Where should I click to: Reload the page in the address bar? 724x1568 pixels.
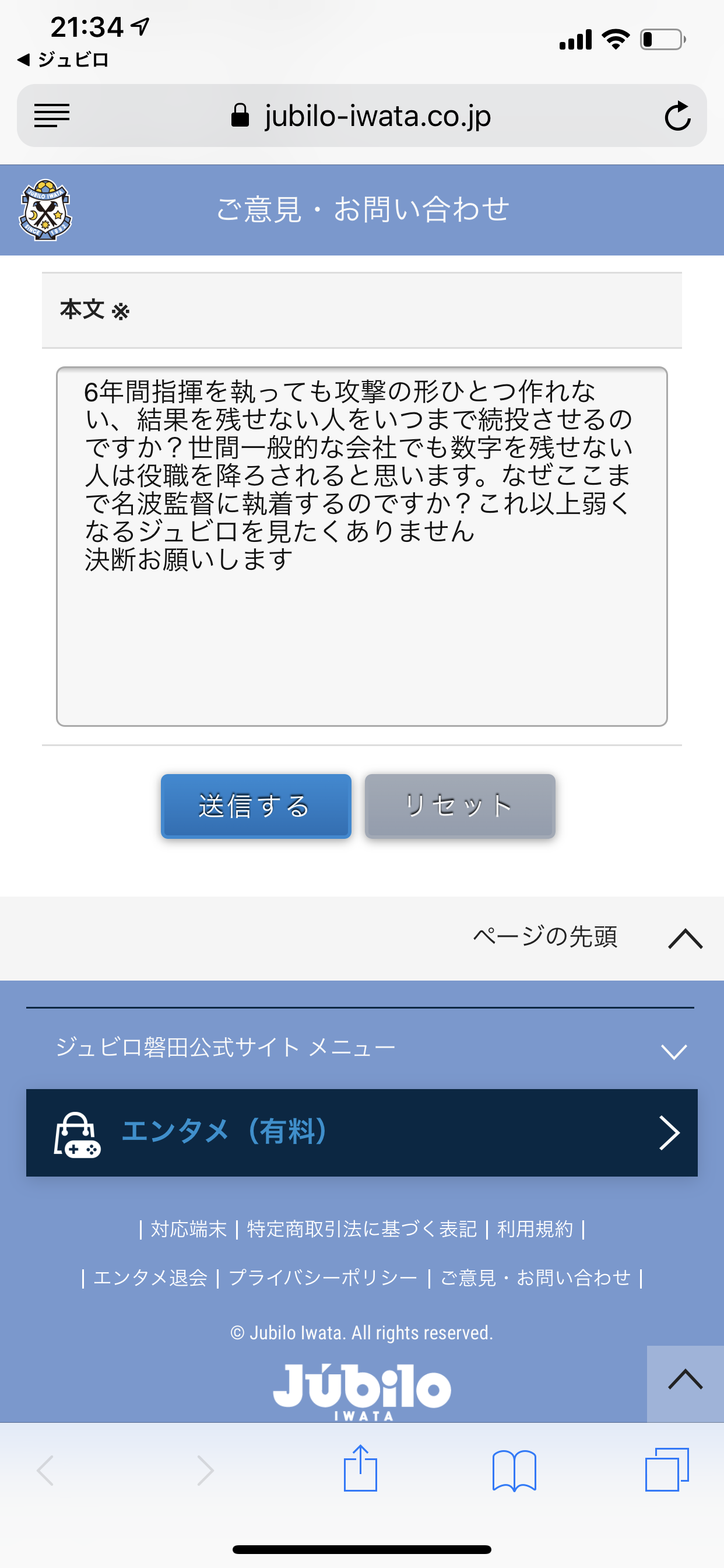pyautogui.click(x=677, y=116)
